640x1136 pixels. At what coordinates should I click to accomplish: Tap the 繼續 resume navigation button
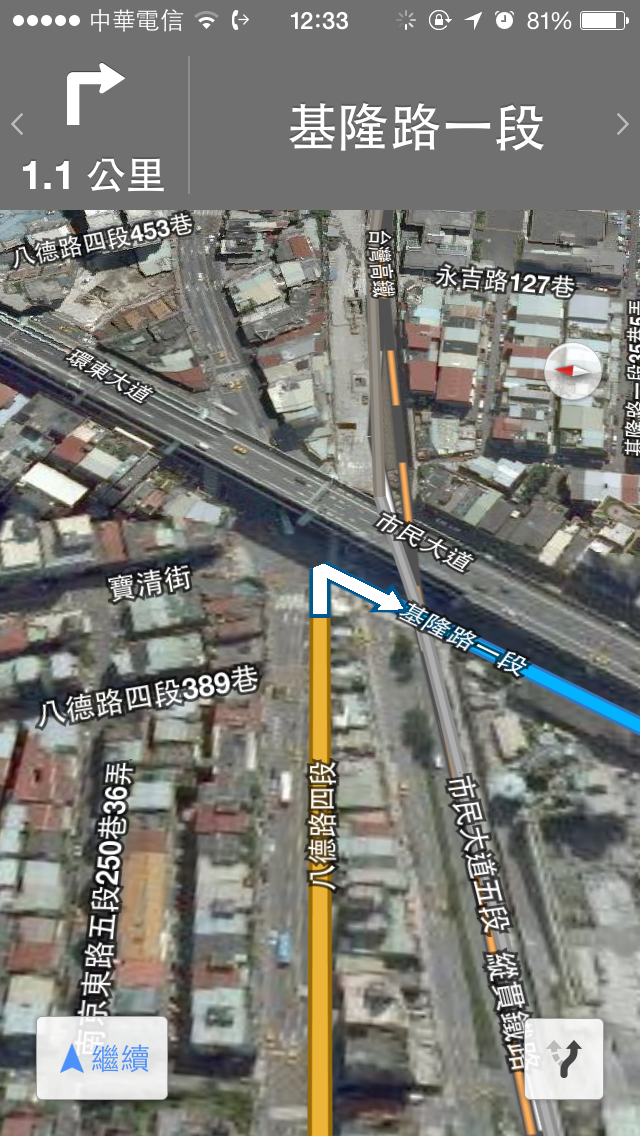[102, 1059]
